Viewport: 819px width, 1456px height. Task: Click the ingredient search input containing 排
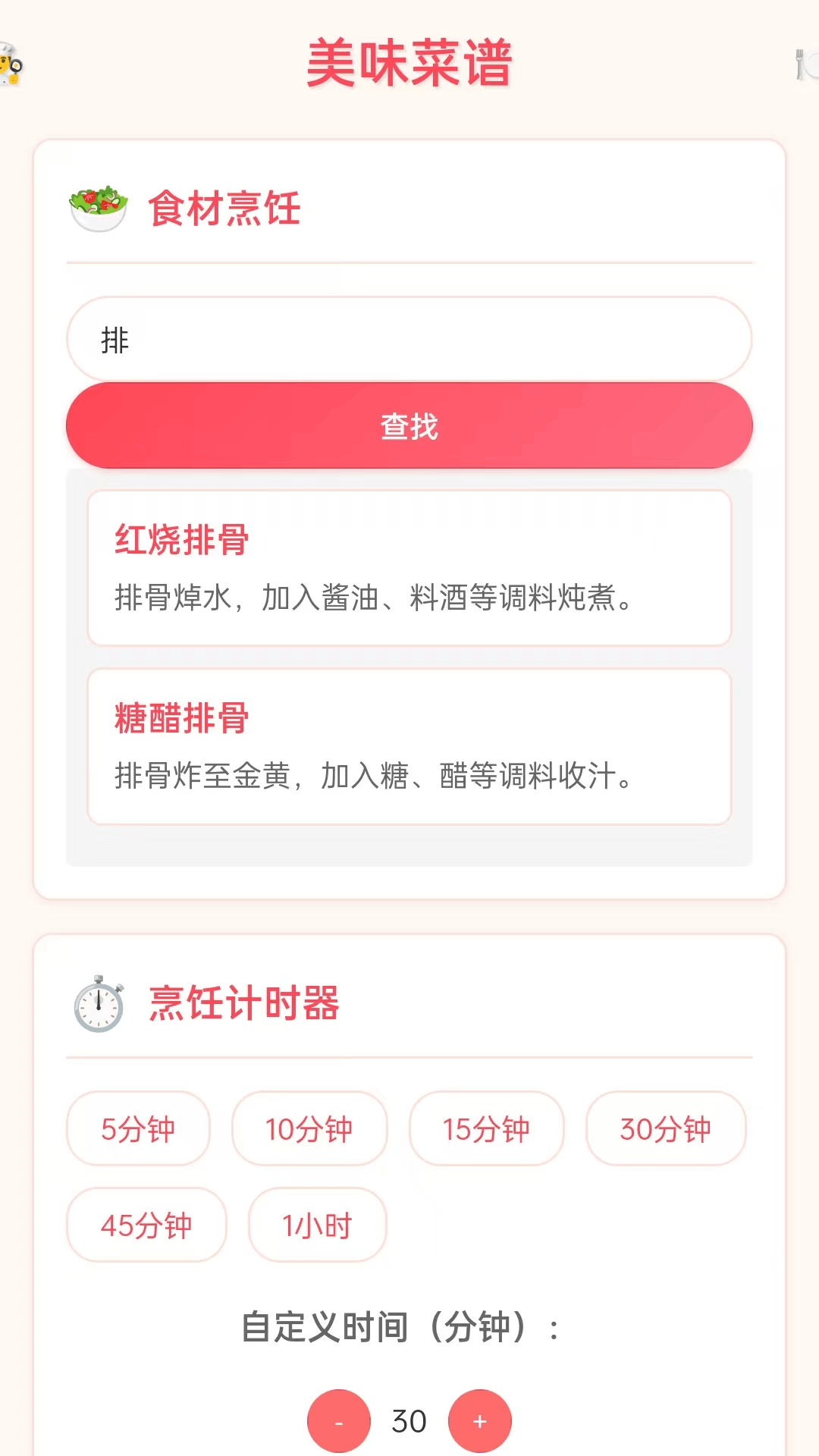point(409,340)
